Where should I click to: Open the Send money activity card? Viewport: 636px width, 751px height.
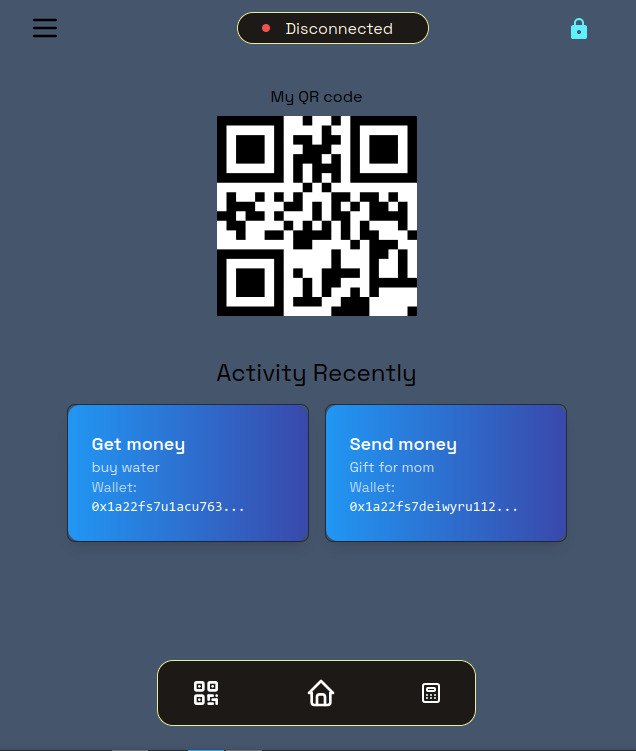coord(446,473)
